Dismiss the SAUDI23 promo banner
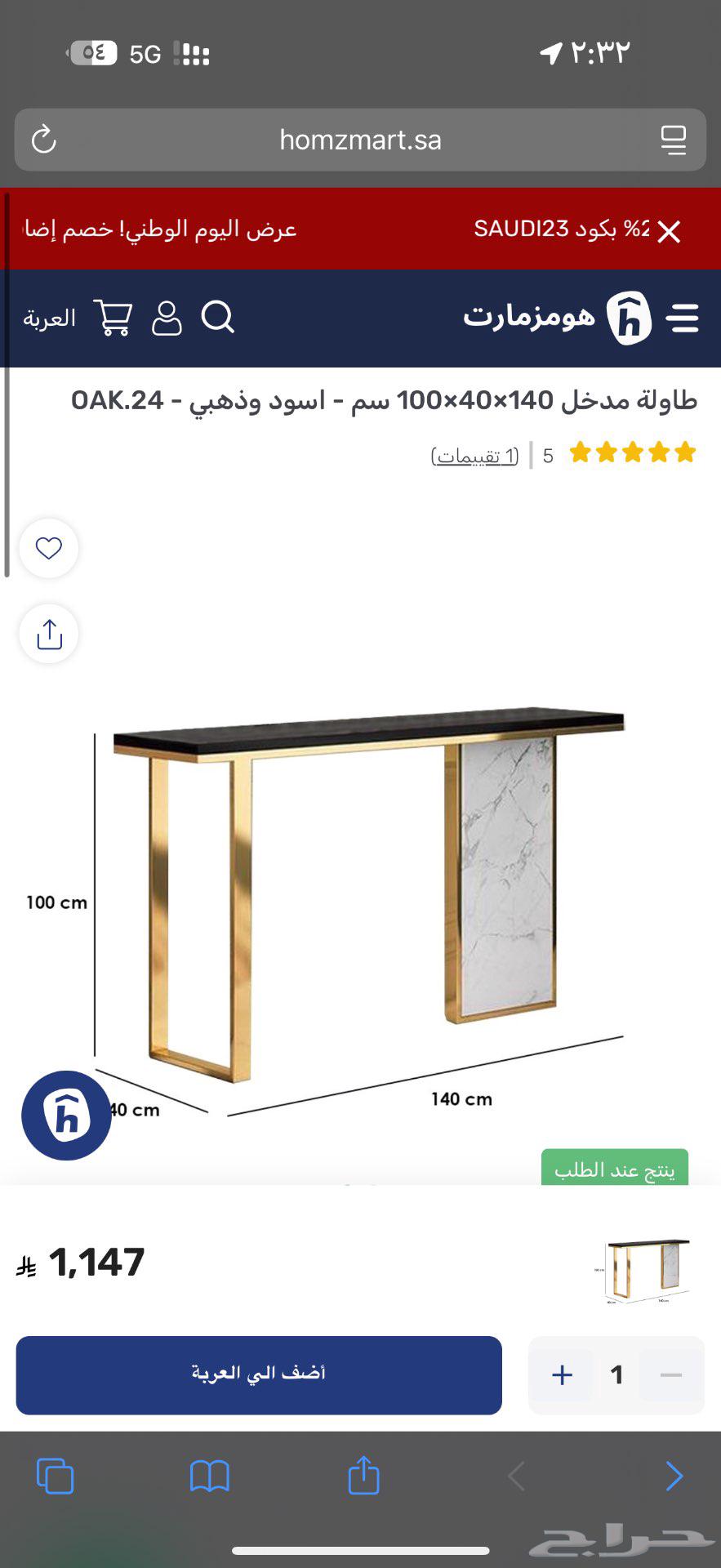Viewport: 721px width, 1568px height. [669, 232]
